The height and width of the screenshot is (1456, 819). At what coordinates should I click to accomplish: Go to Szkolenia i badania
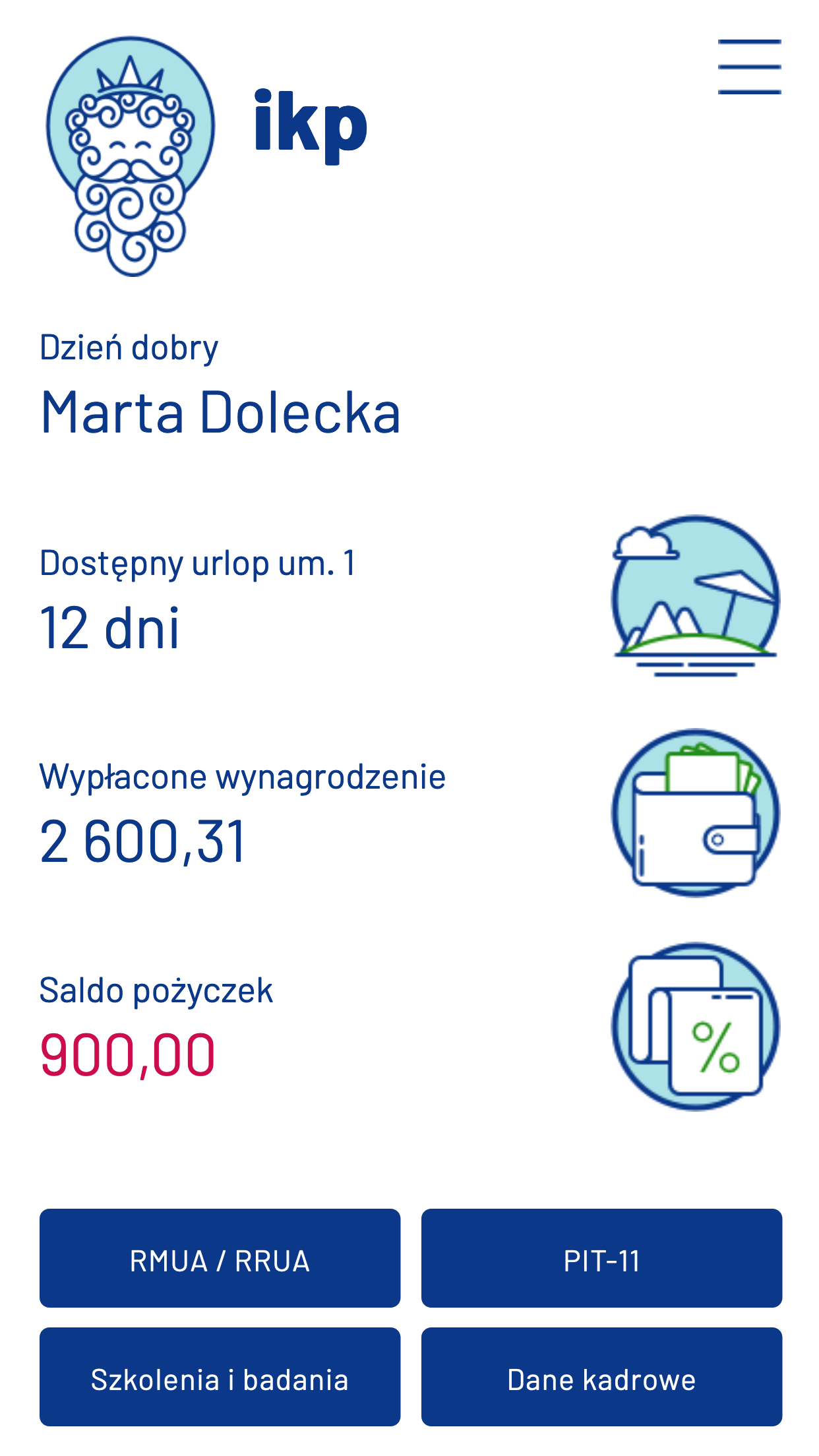[220, 1377]
